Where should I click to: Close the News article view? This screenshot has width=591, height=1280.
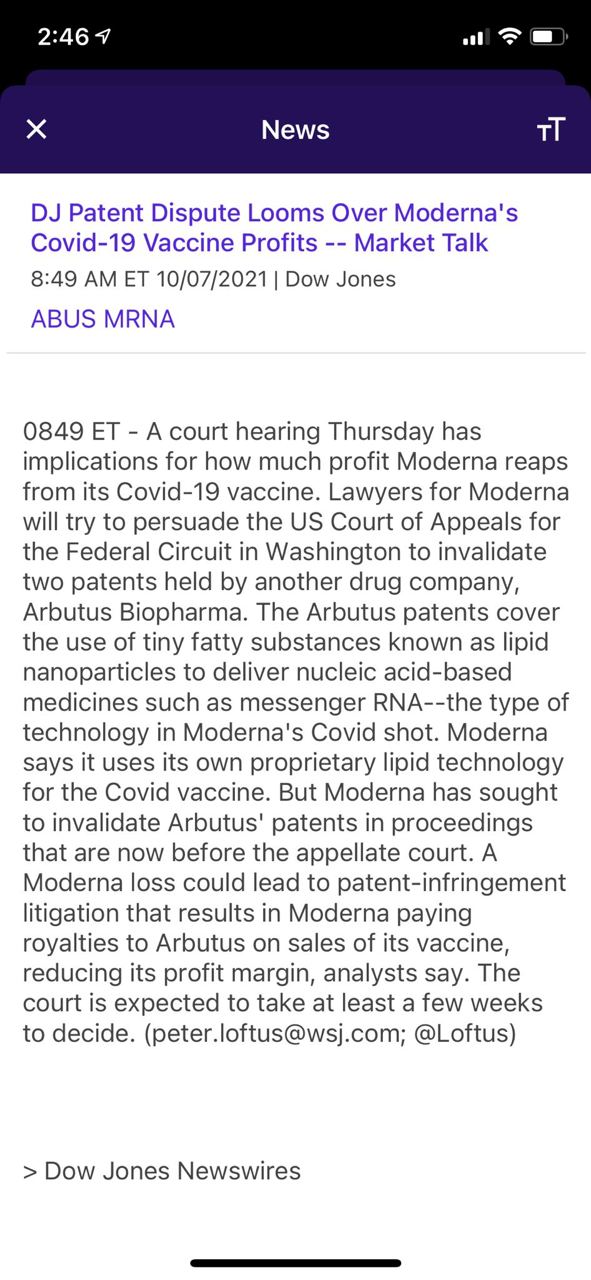(x=36, y=129)
